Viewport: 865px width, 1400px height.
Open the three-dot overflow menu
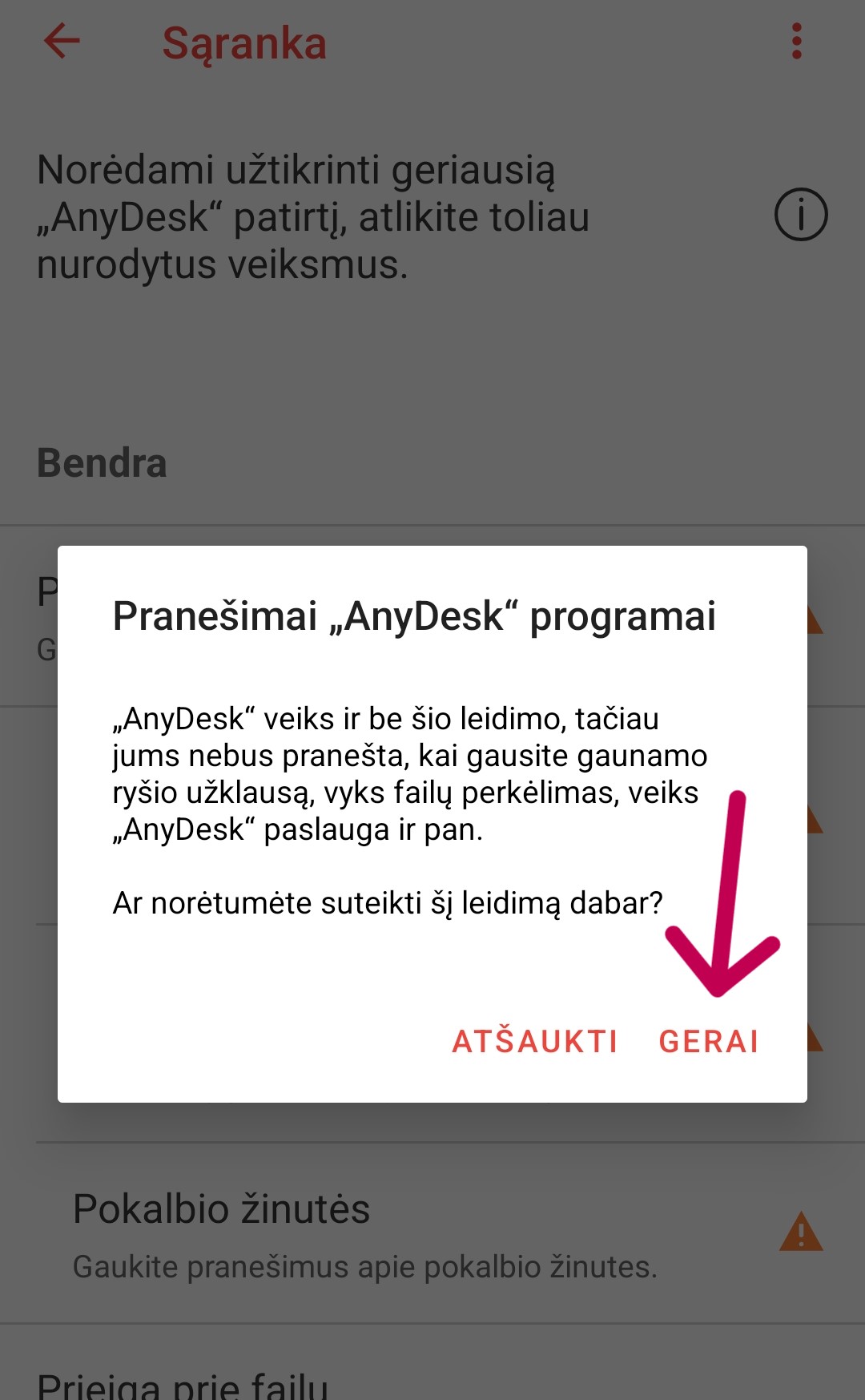tap(796, 41)
